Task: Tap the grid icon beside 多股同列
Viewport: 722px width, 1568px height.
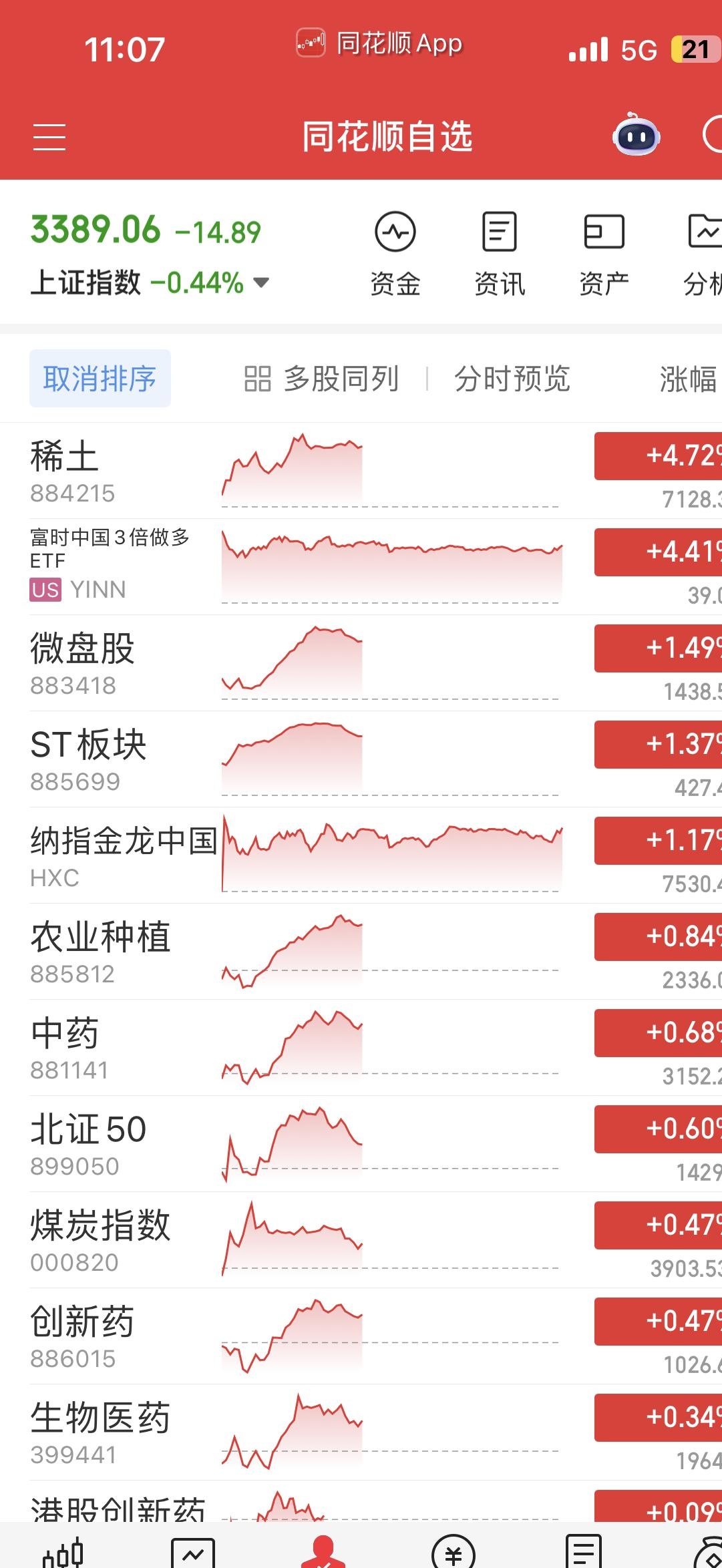Action: click(259, 377)
